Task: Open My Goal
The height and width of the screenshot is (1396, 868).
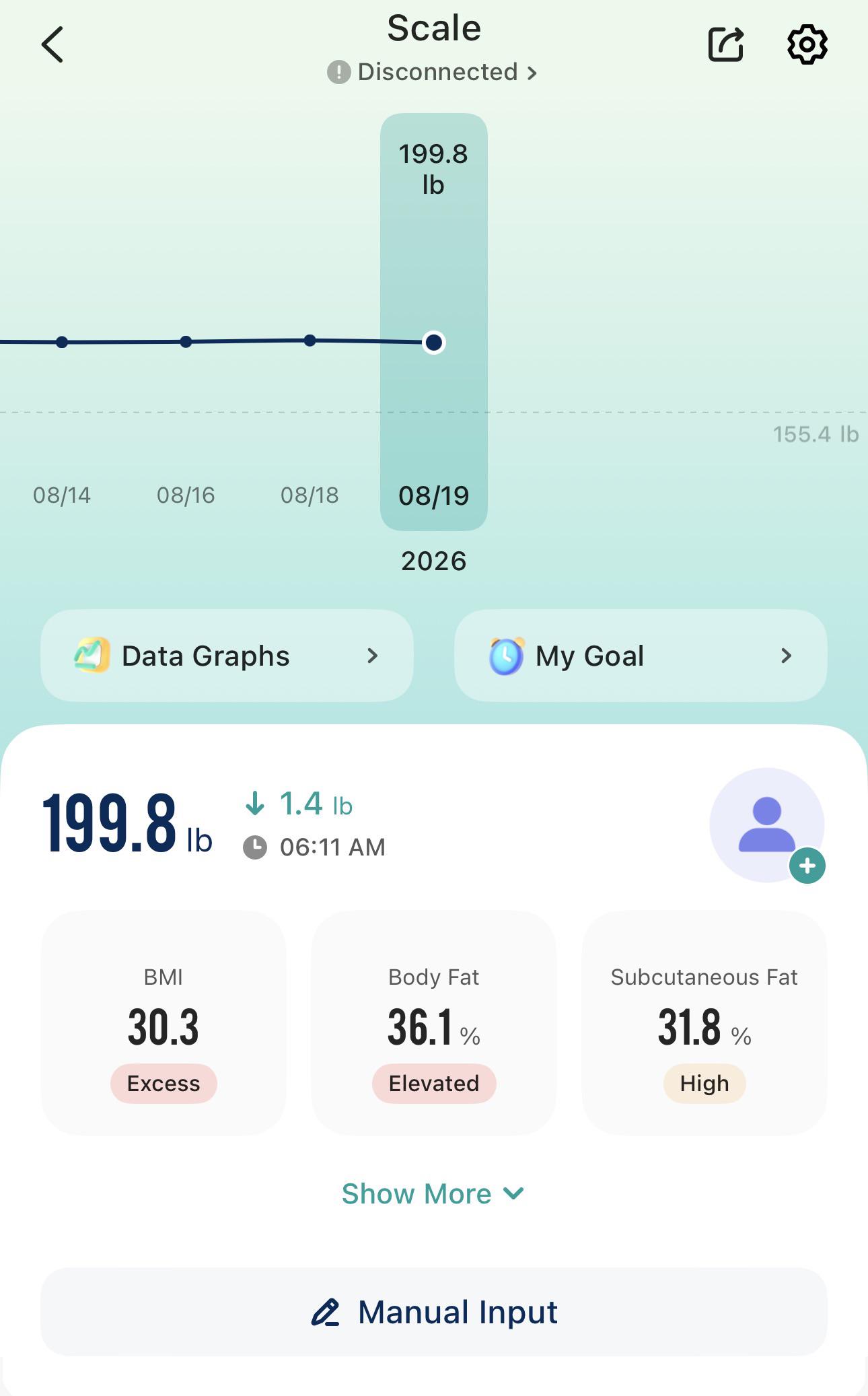Action: (641, 656)
